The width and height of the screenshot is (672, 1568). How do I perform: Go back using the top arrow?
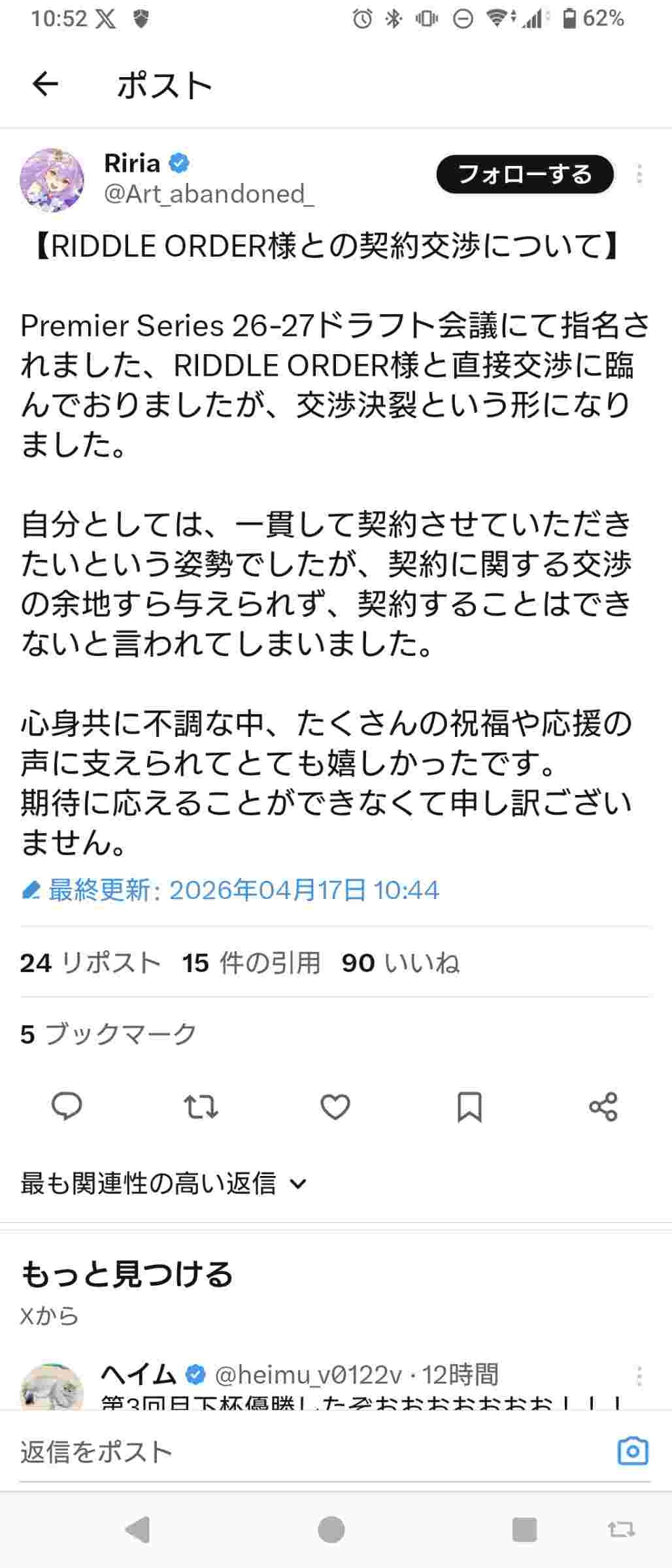[x=45, y=85]
